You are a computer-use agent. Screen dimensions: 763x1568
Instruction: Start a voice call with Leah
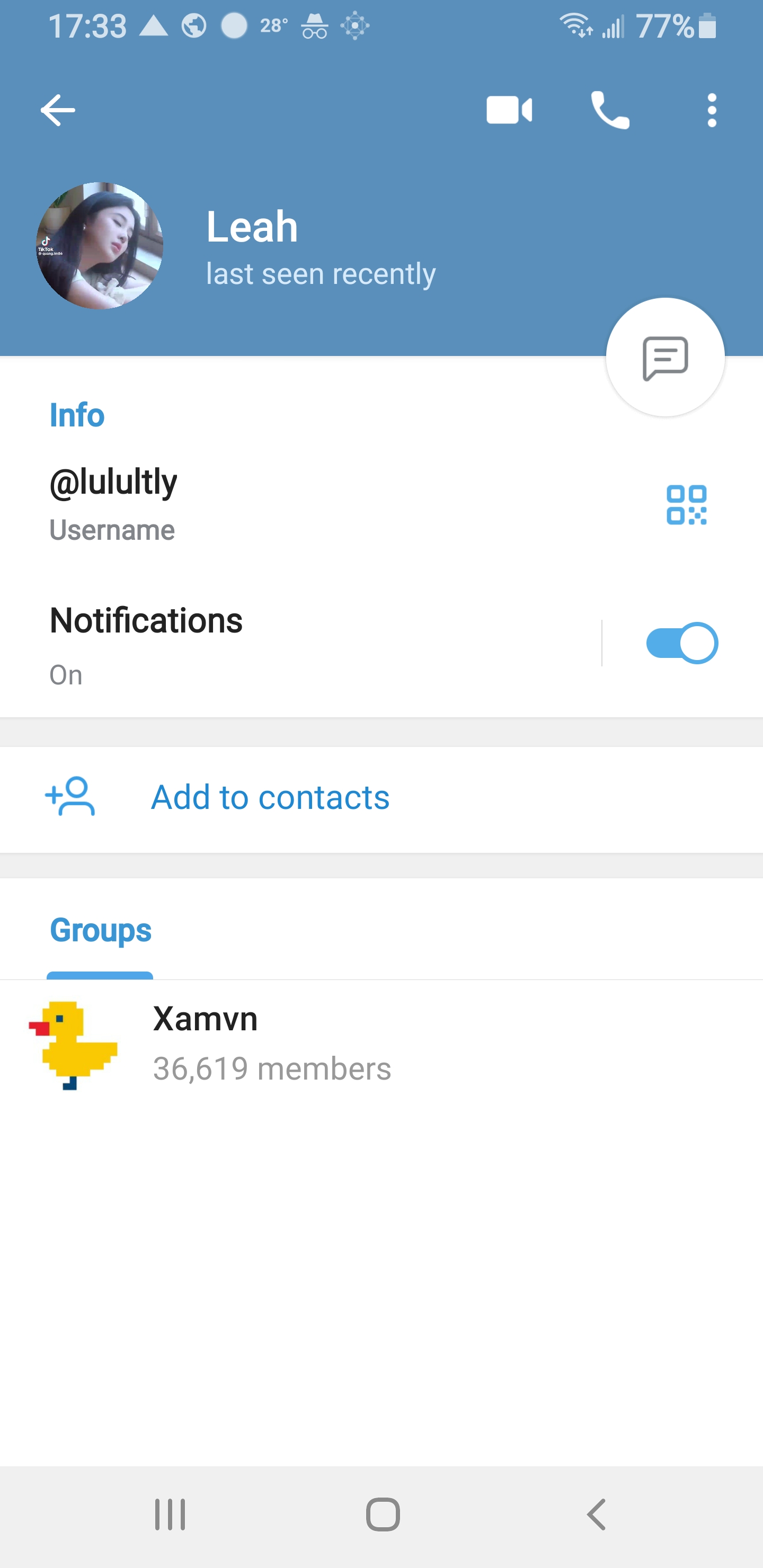pos(610,110)
